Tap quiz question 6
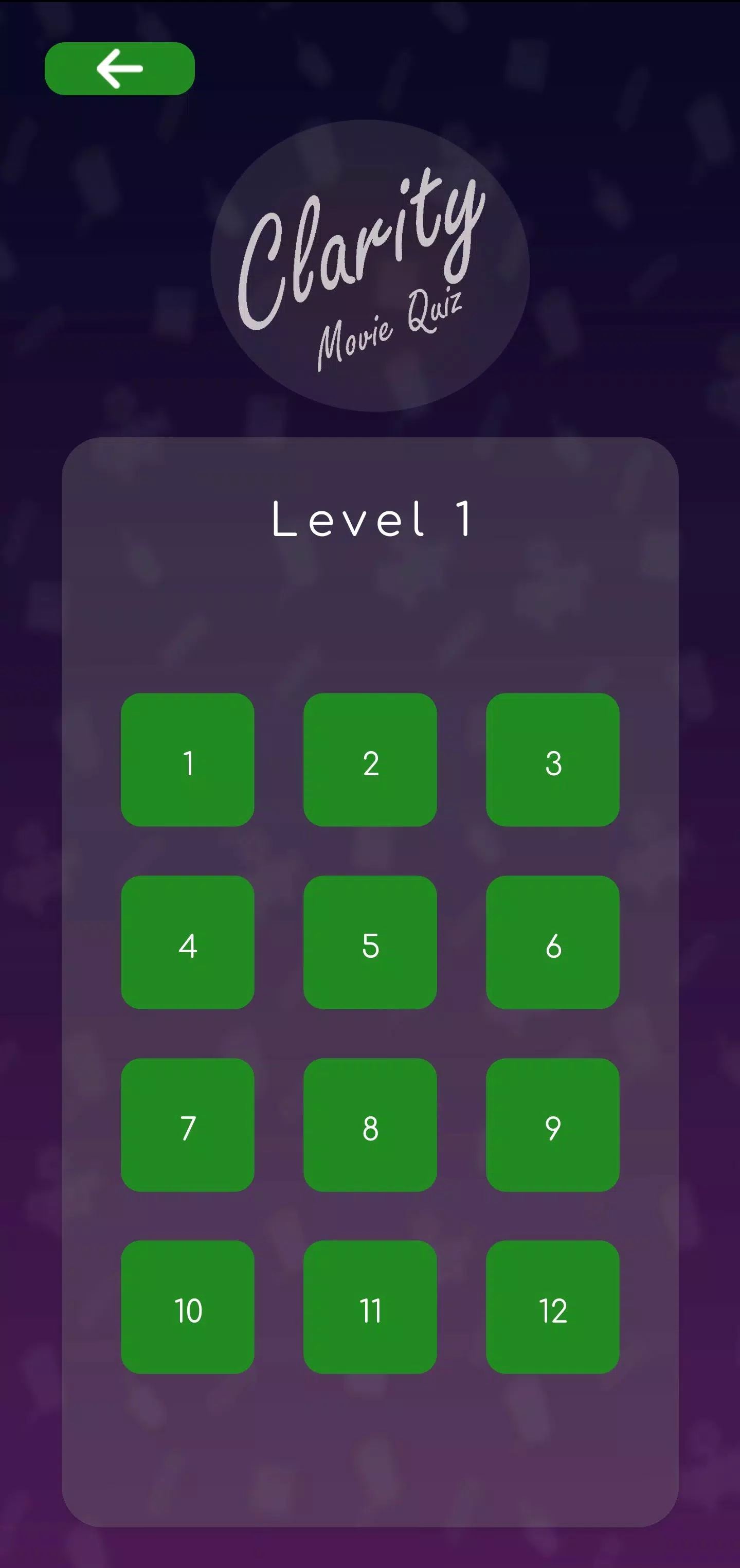 [x=553, y=942]
